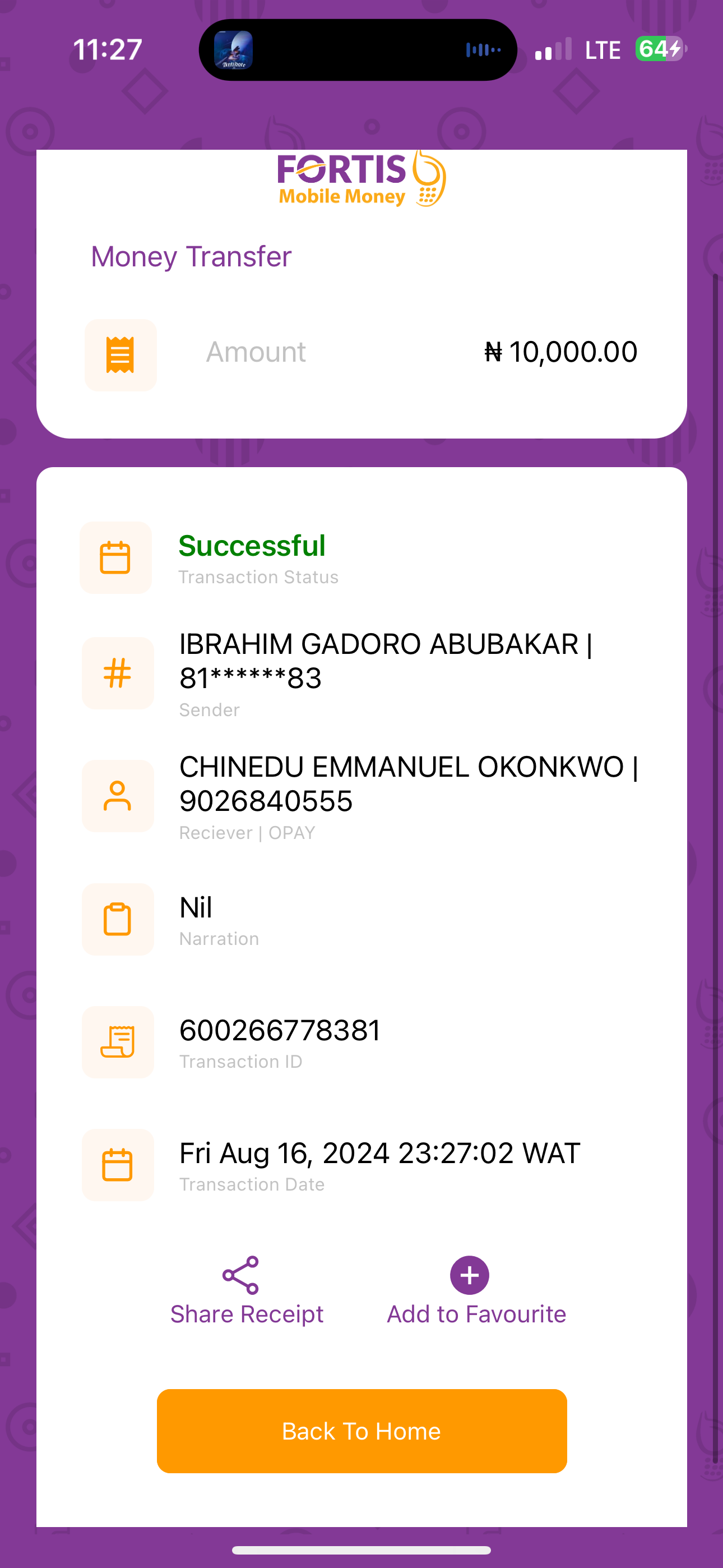Share the transaction receipt
Image resolution: width=723 pixels, height=1568 pixels.
[x=247, y=1290]
